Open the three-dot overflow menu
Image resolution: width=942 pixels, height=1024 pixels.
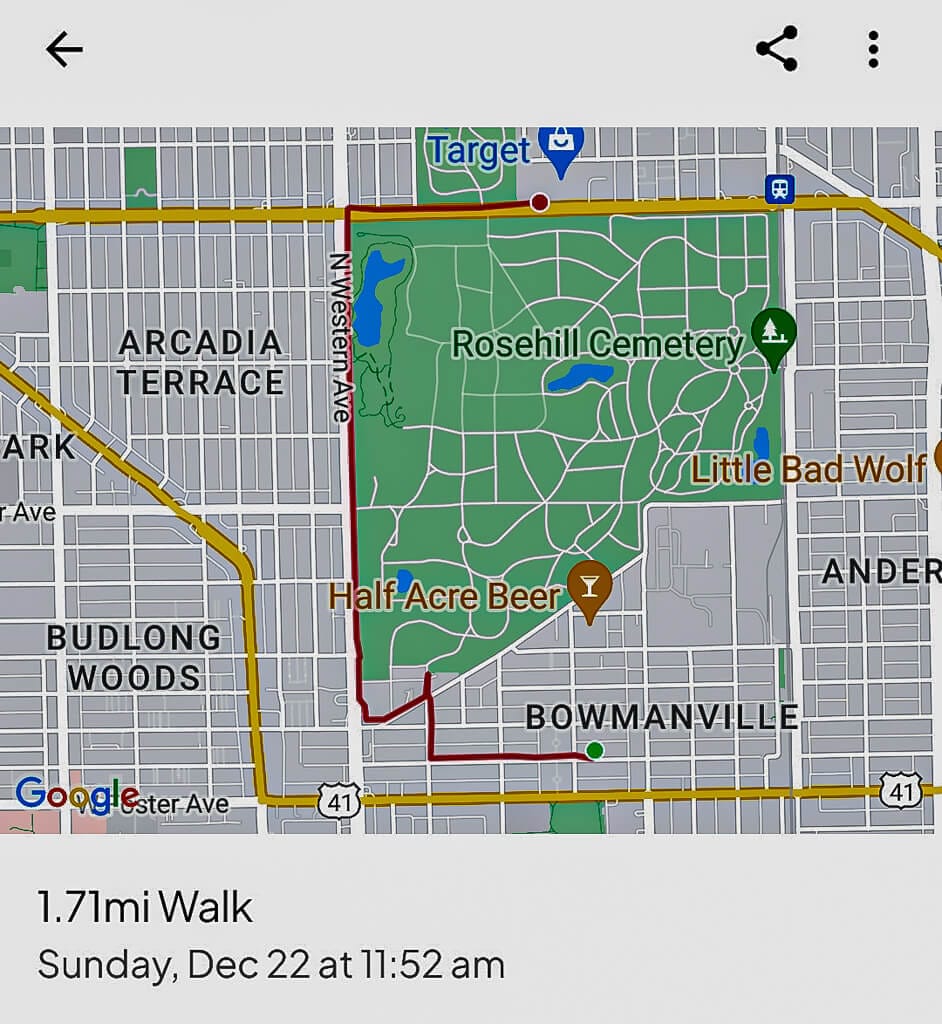pos(873,49)
